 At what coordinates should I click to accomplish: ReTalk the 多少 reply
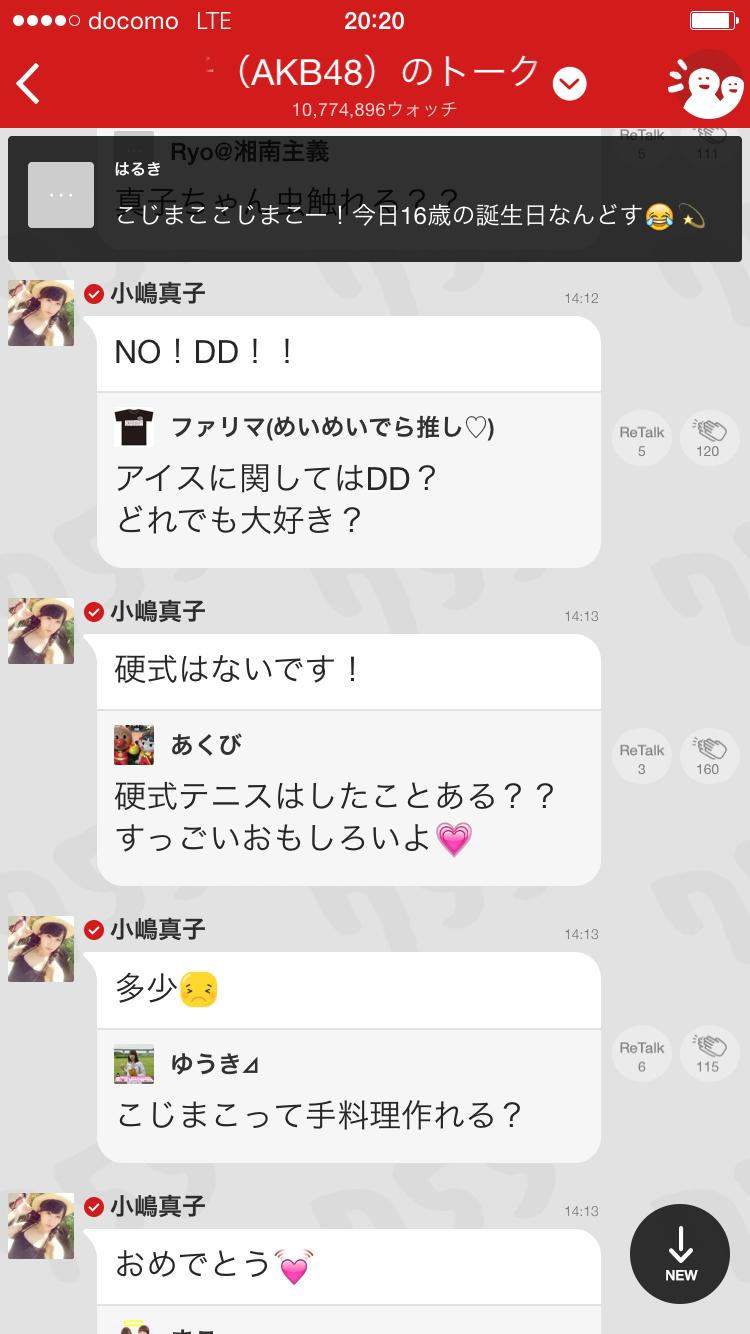(x=641, y=1056)
